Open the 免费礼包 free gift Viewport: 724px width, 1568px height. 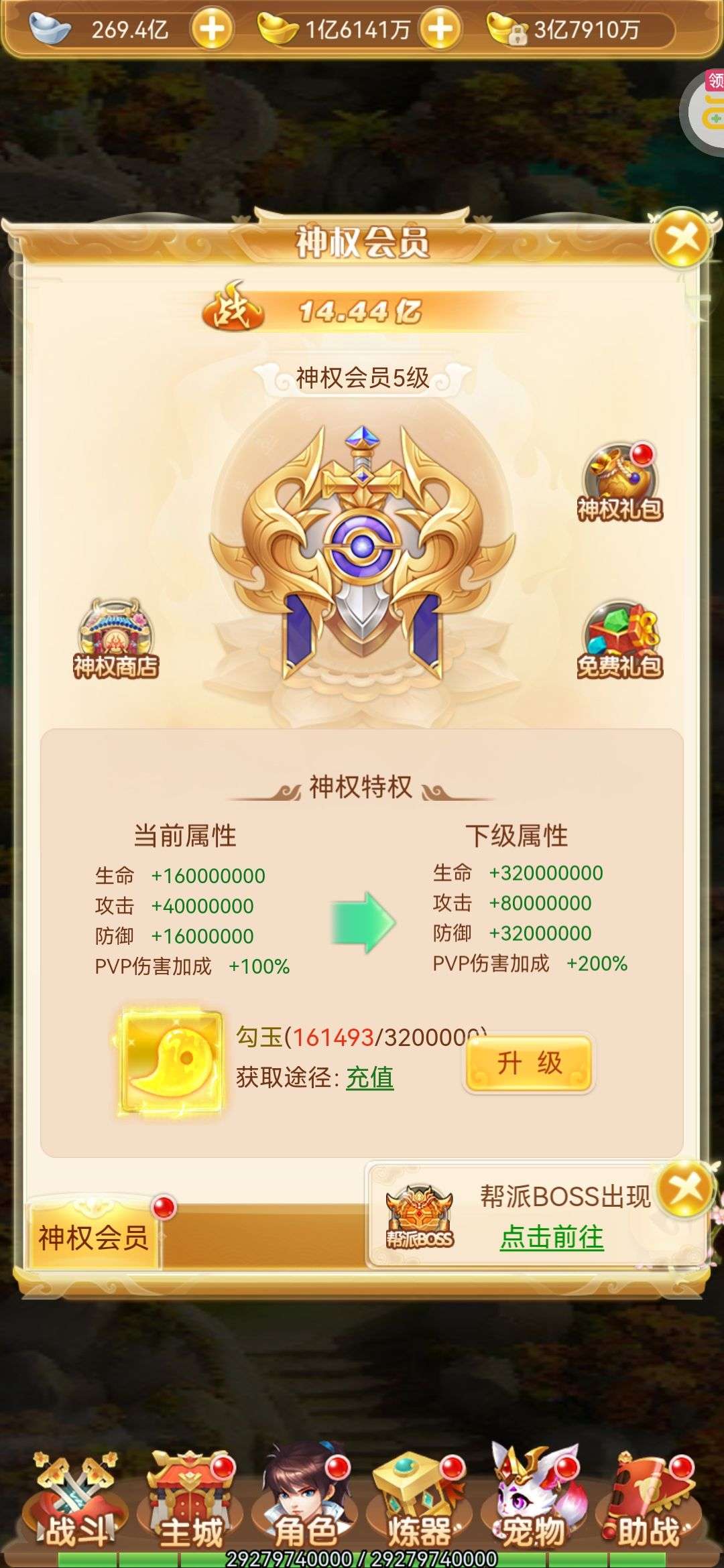pyautogui.click(x=620, y=640)
